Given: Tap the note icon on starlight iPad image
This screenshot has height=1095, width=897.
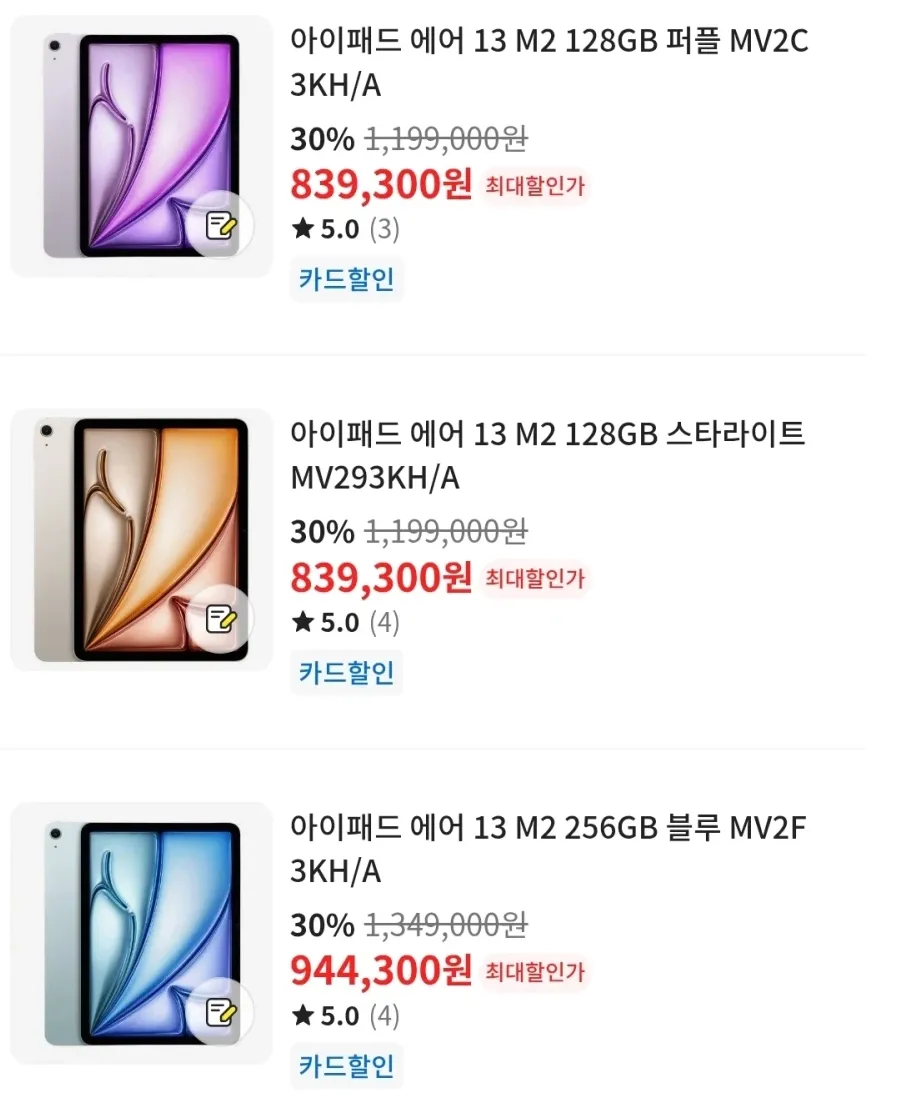Looking at the screenshot, I should [x=221, y=619].
